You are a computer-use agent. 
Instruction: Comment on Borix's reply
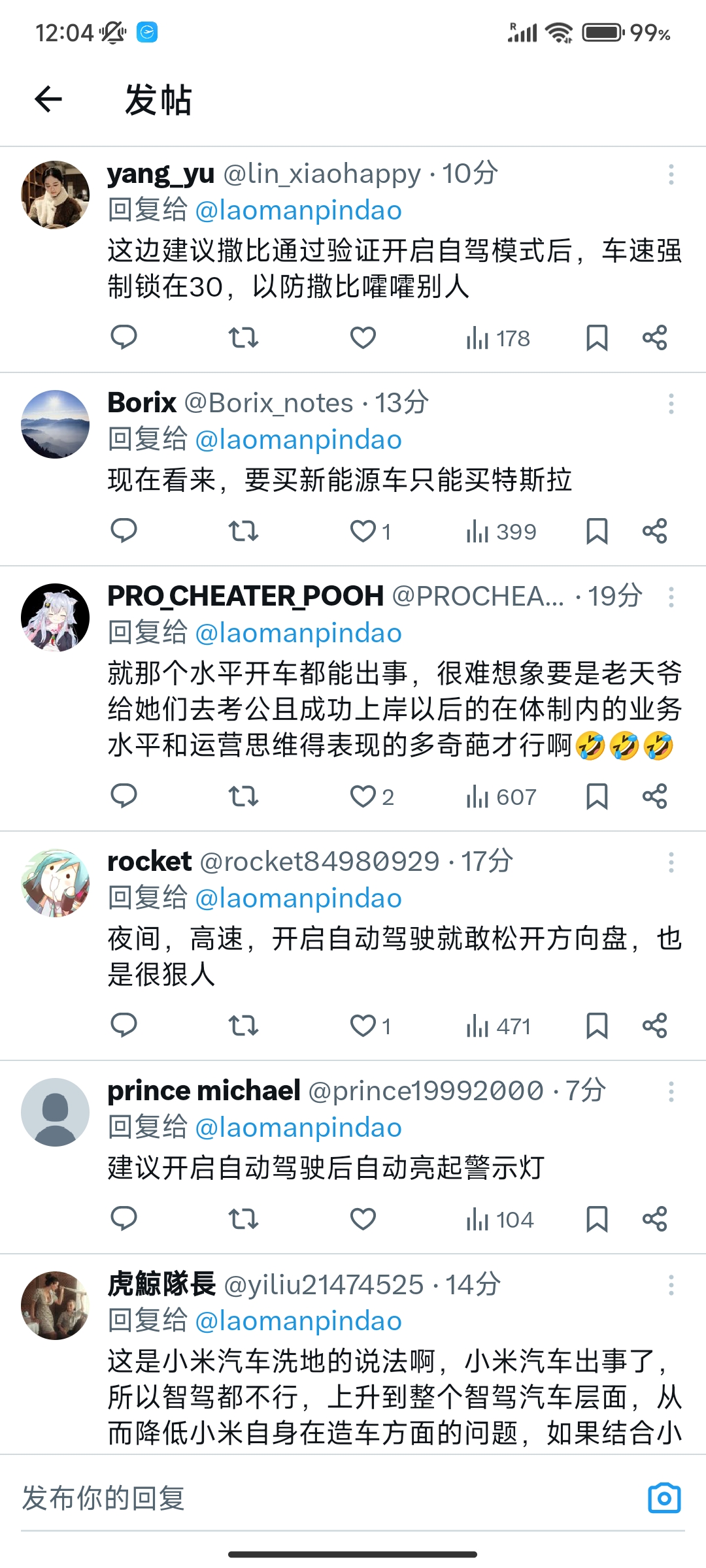pyautogui.click(x=124, y=531)
